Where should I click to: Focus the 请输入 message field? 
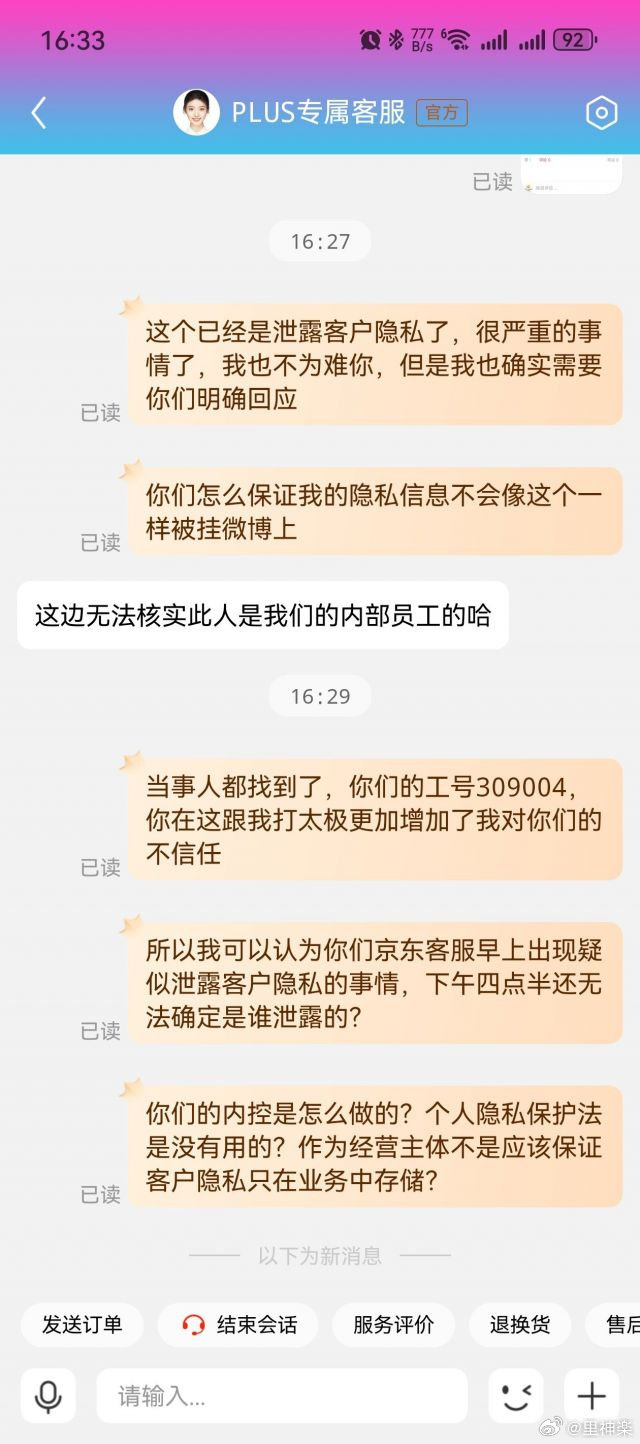(282, 1395)
